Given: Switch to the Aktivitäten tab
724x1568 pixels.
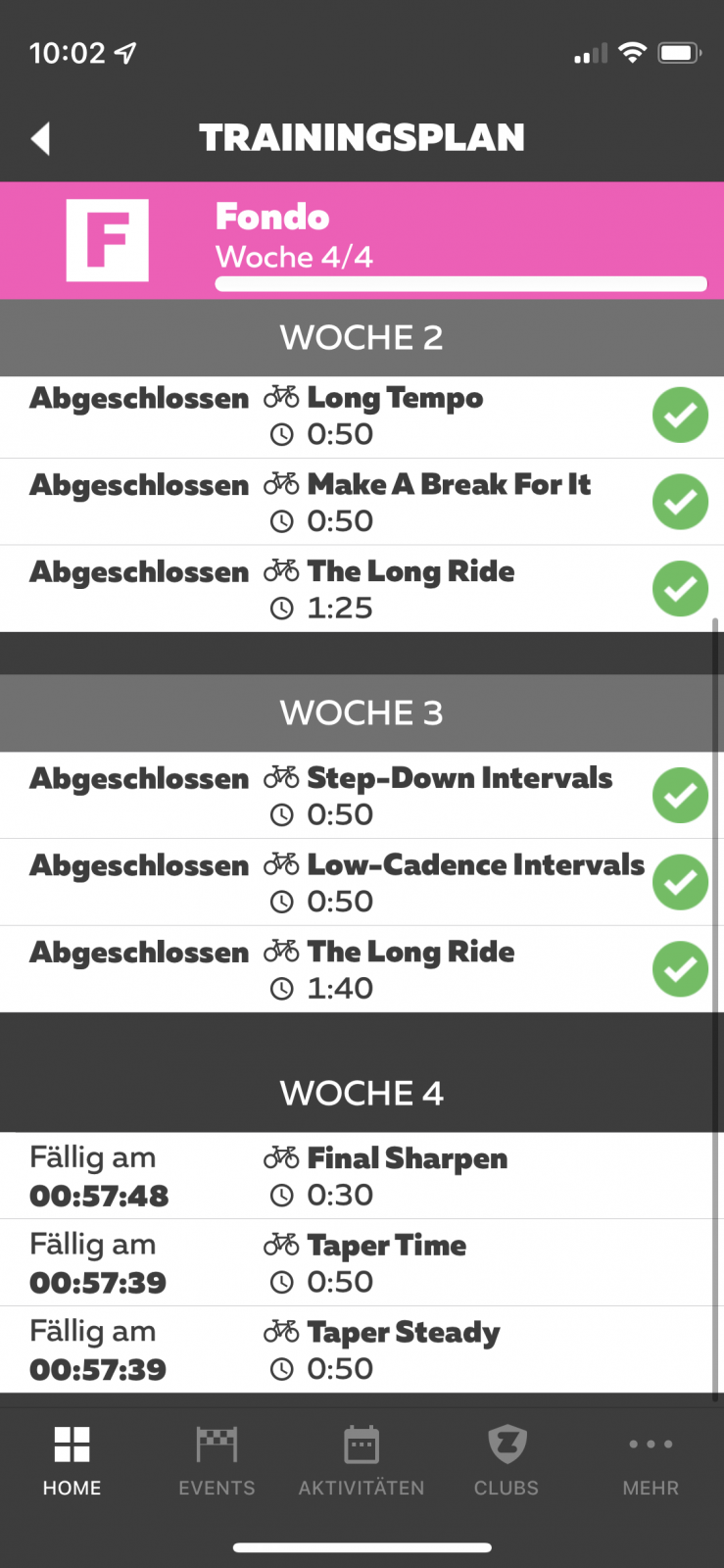Looking at the screenshot, I should point(362,1460).
